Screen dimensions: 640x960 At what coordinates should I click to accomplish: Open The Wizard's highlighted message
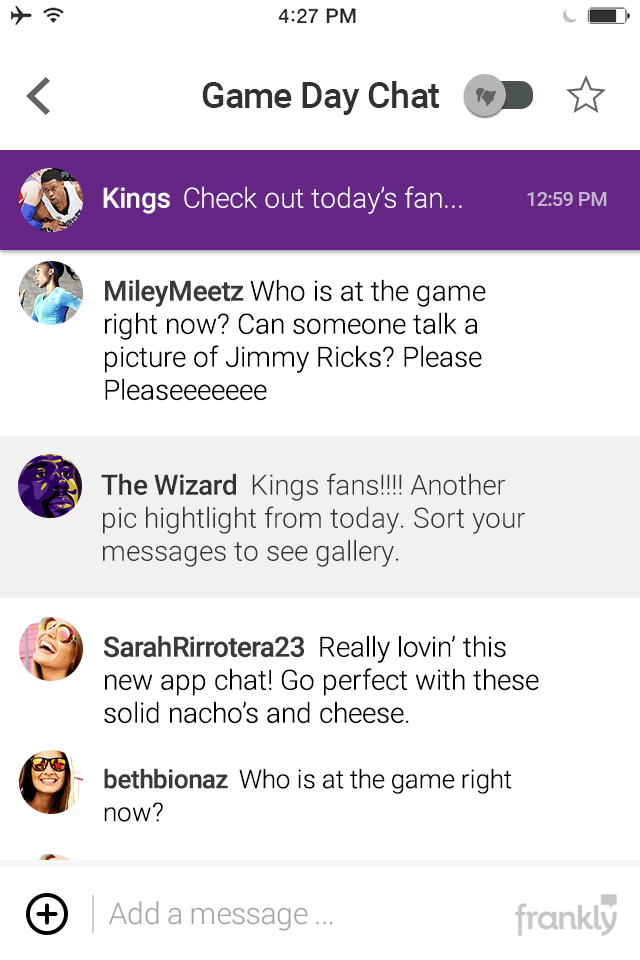point(320,517)
